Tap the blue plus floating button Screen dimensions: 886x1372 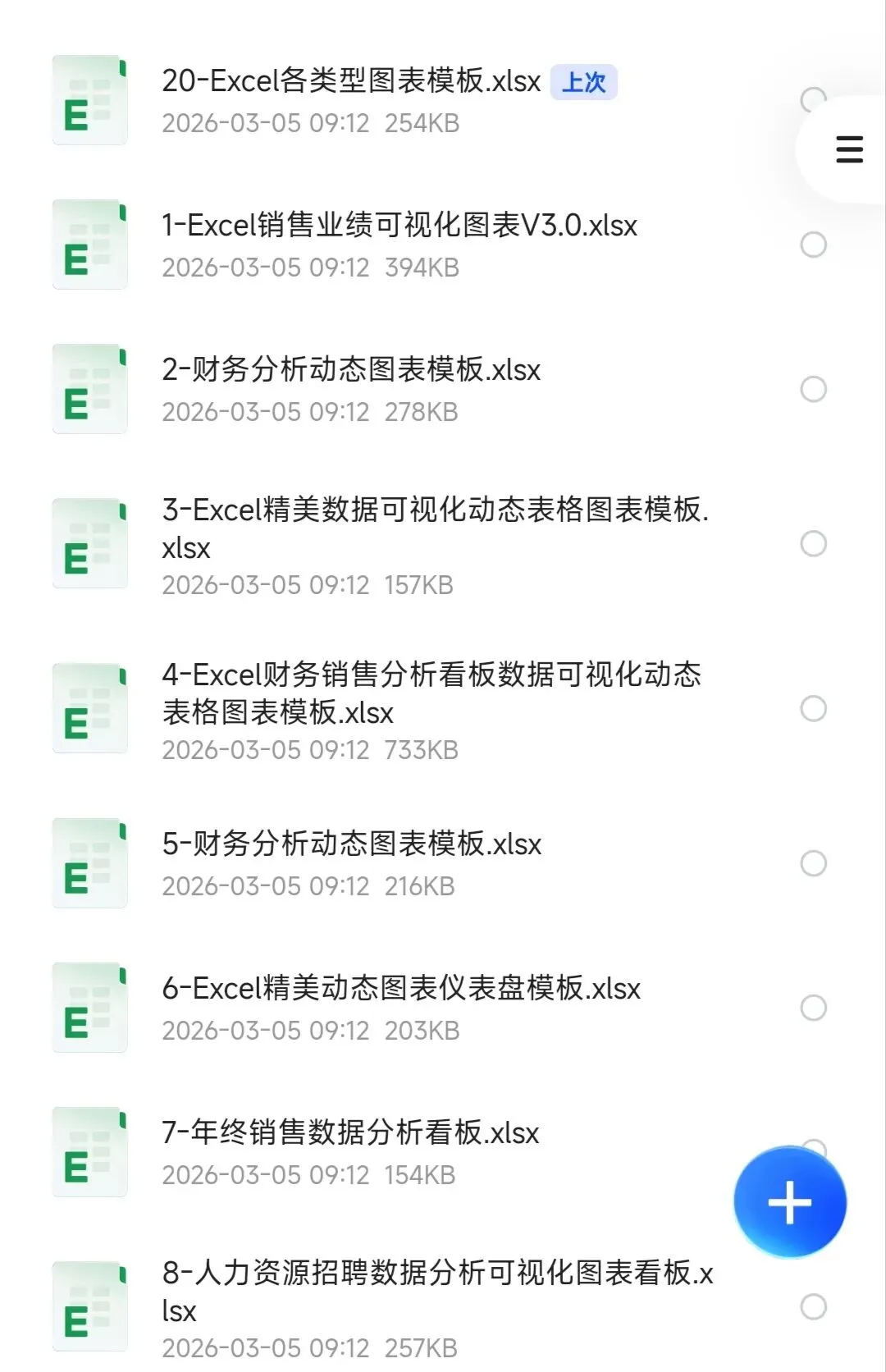[790, 1202]
